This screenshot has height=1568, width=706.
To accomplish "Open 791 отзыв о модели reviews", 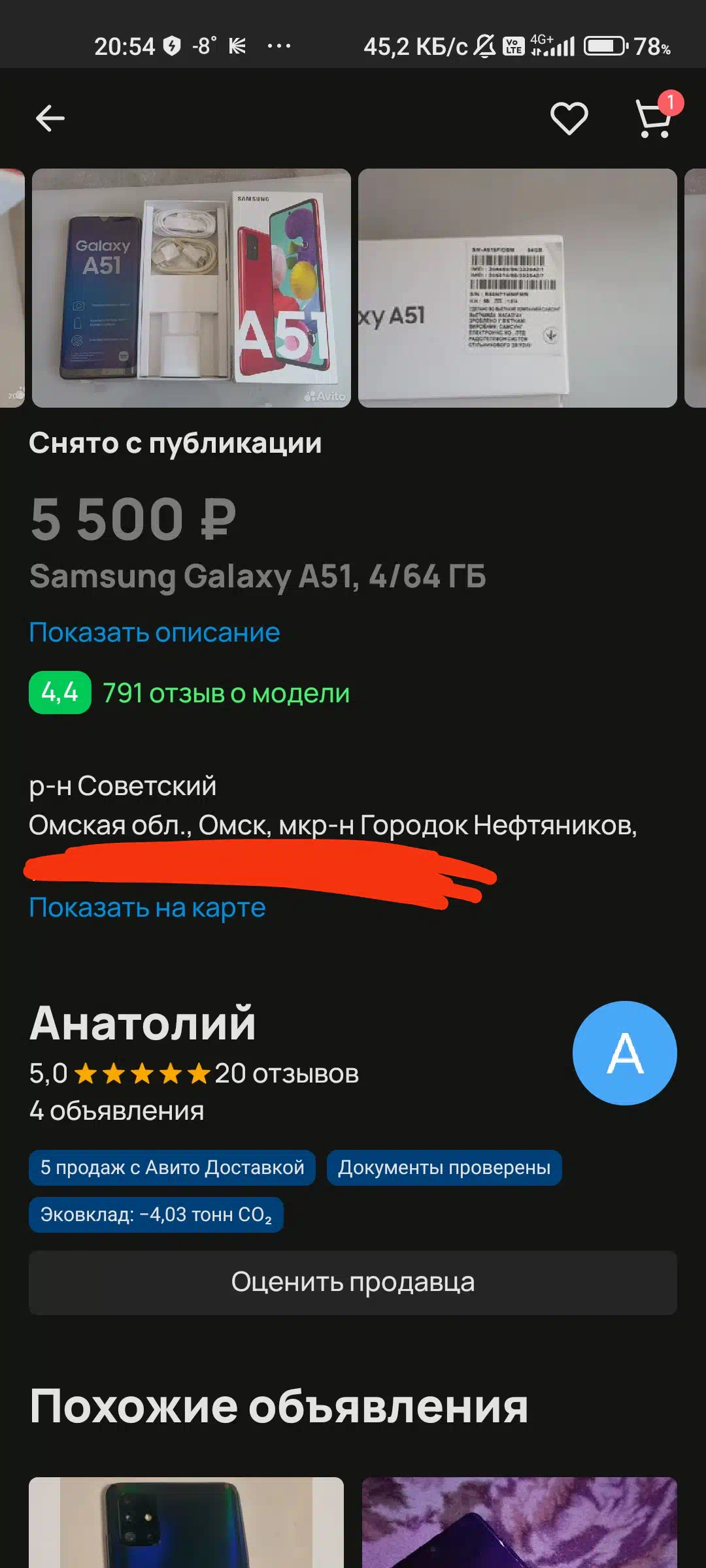I will coord(226,693).
